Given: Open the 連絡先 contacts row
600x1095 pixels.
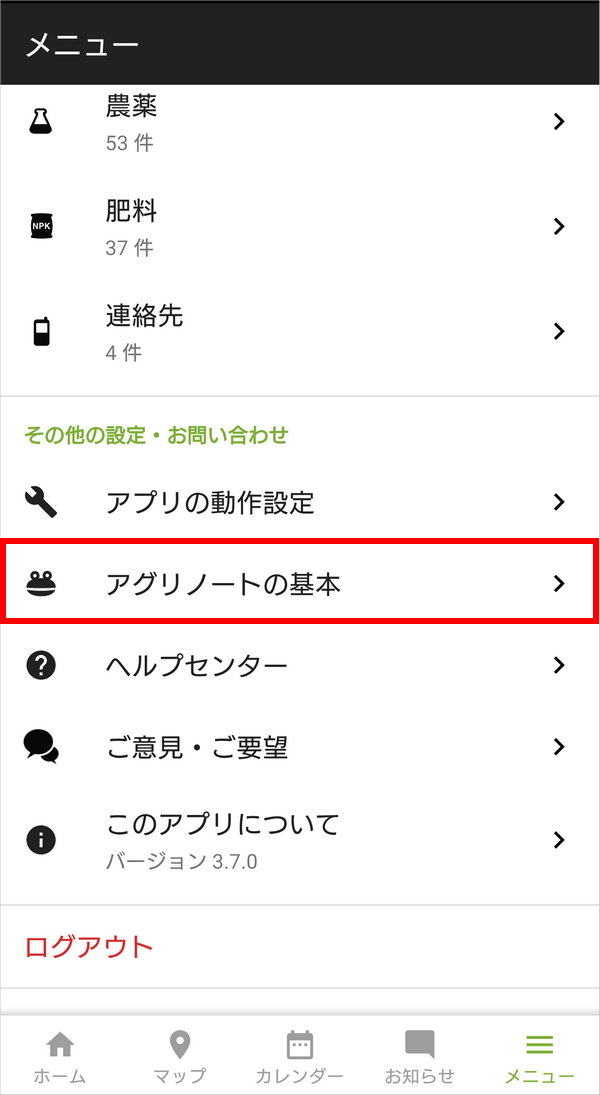Looking at the screenshot, I should pyautogui.click(x=300, y=331).
